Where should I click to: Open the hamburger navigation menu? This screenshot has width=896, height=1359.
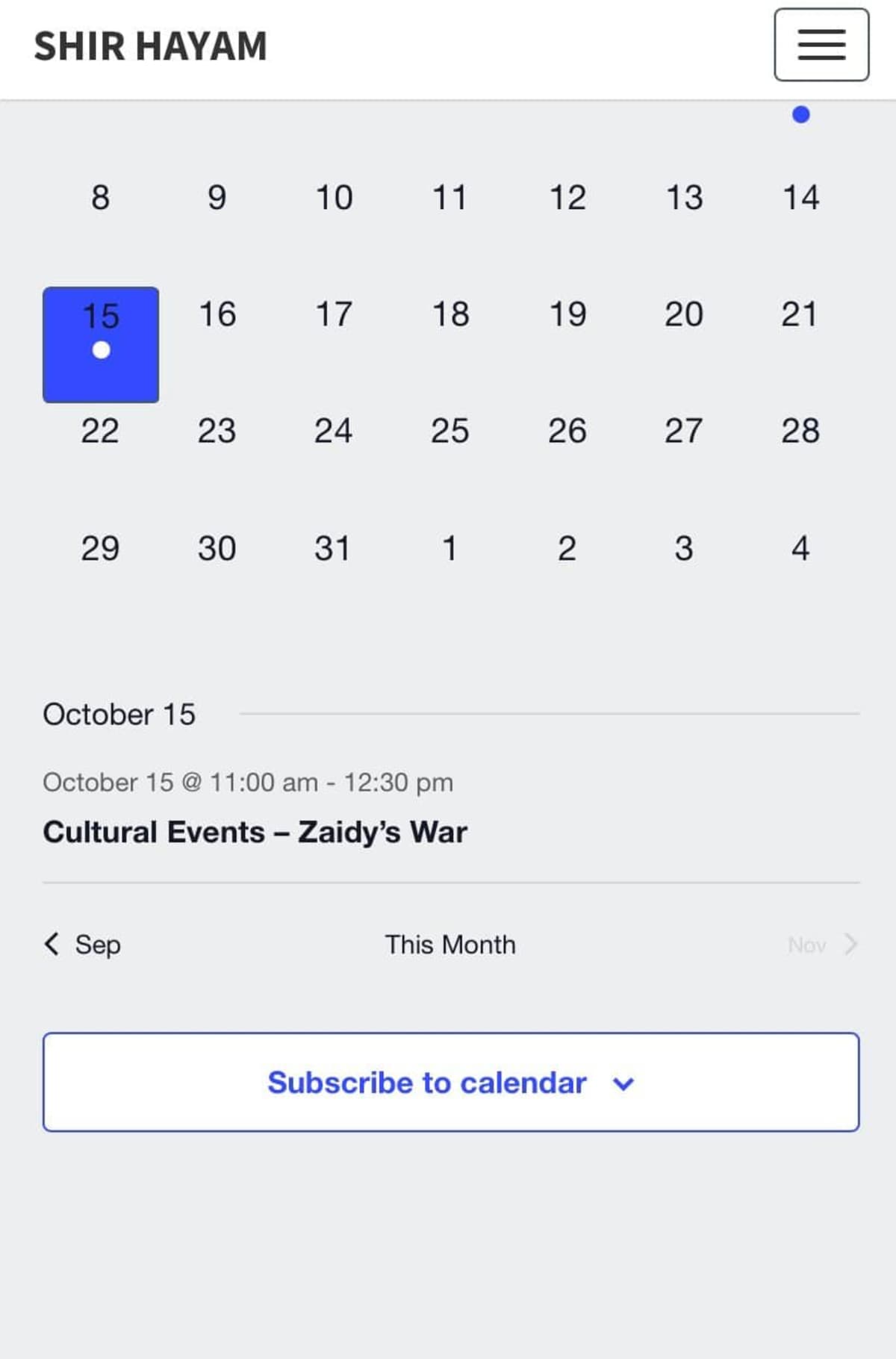[x=821, y=45]
